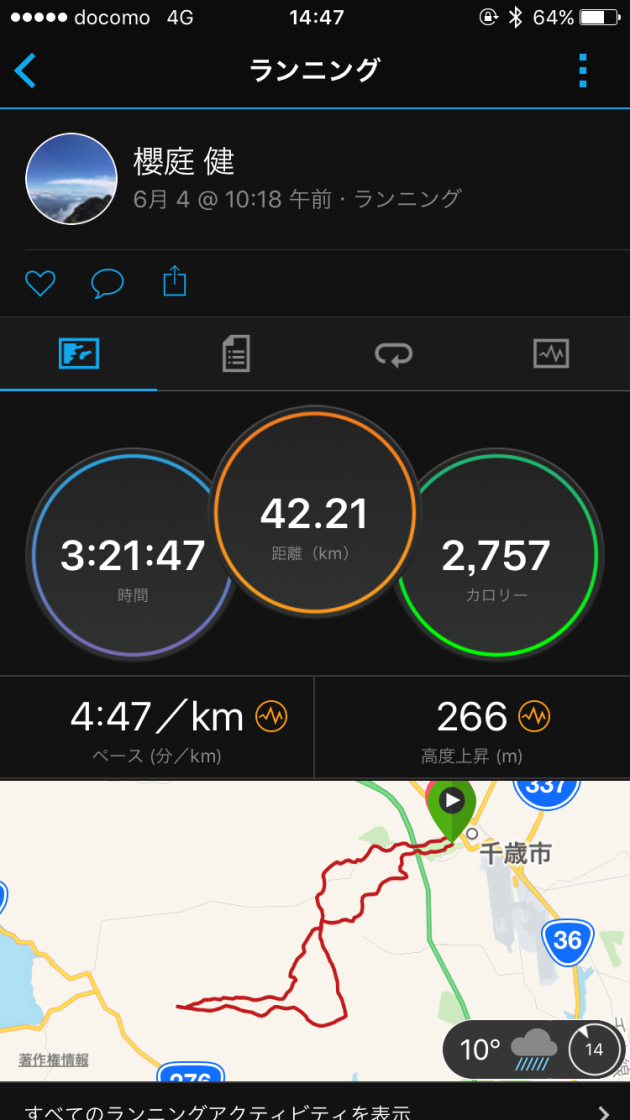Image resolution: width=630 pixels, height=1120 pixels.
Task: Switch to the laps tab
Action: (393, 354)
